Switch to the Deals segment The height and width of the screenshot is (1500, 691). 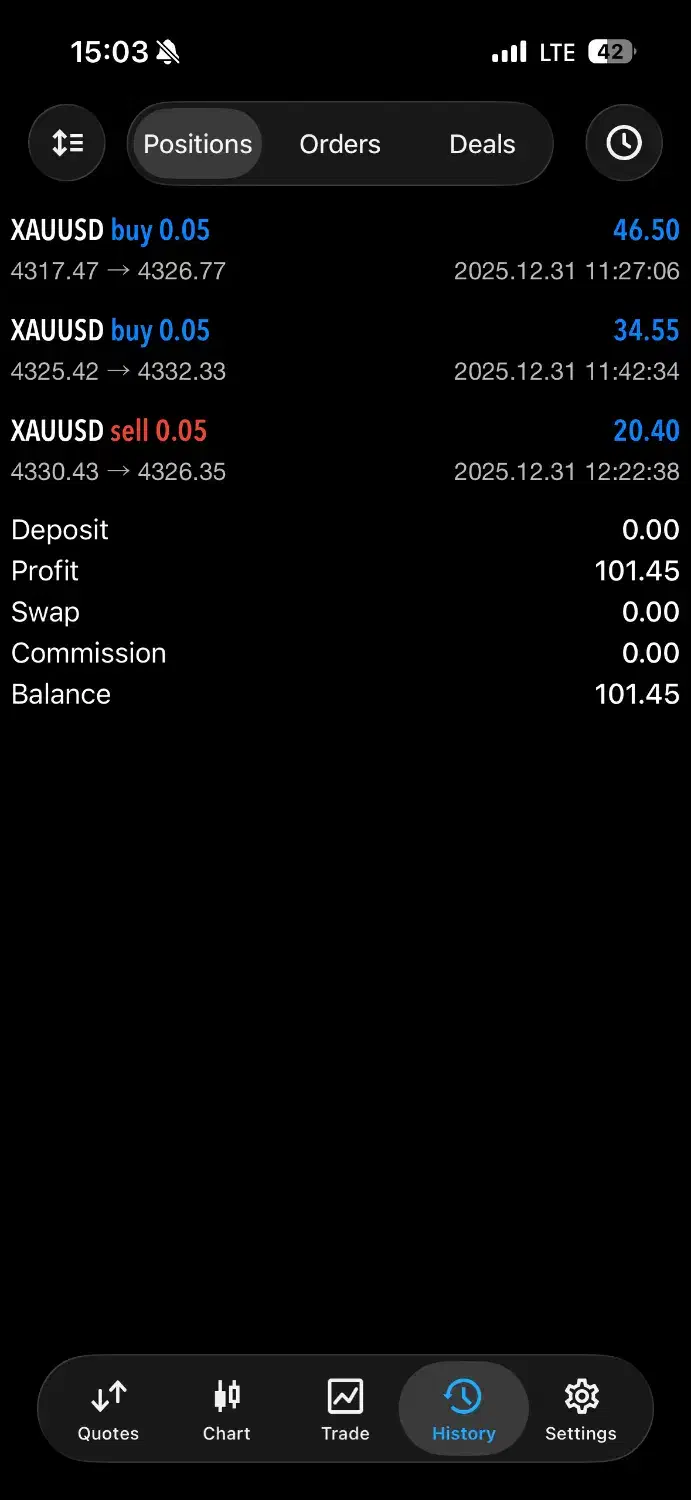point(482,144)
